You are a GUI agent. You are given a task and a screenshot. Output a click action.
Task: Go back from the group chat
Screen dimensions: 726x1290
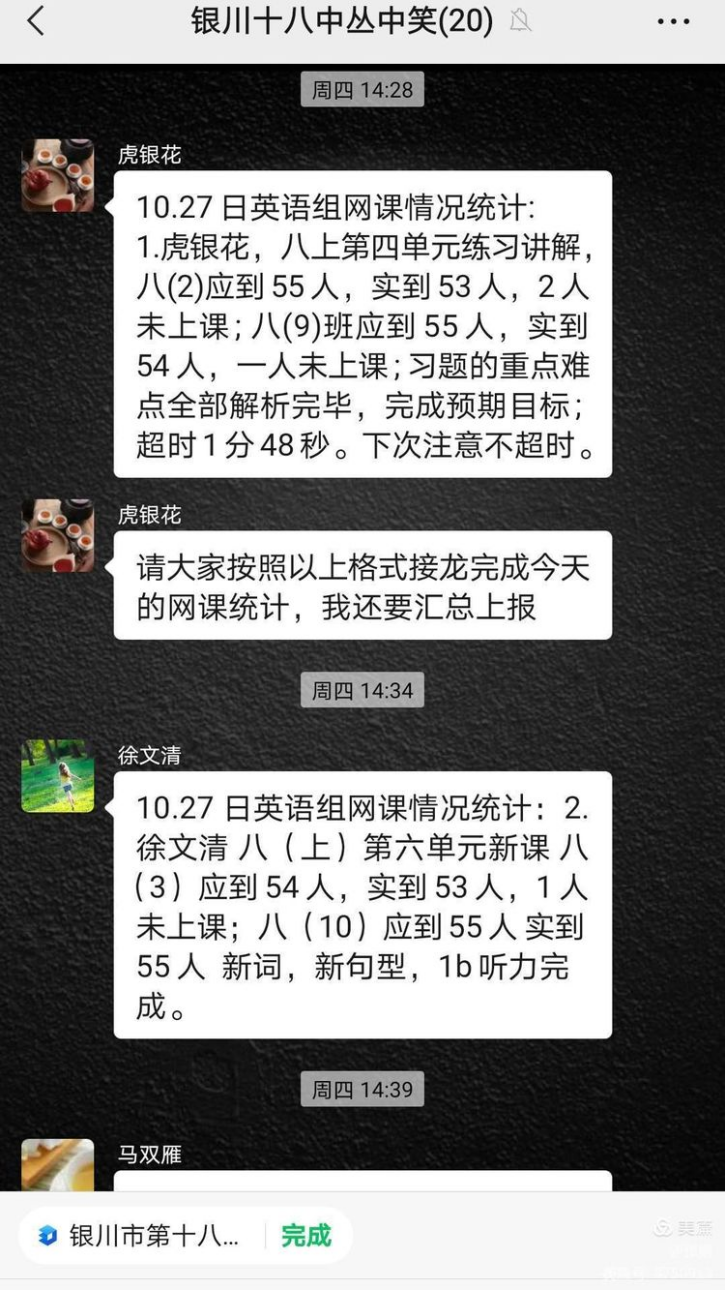[36, 21]
